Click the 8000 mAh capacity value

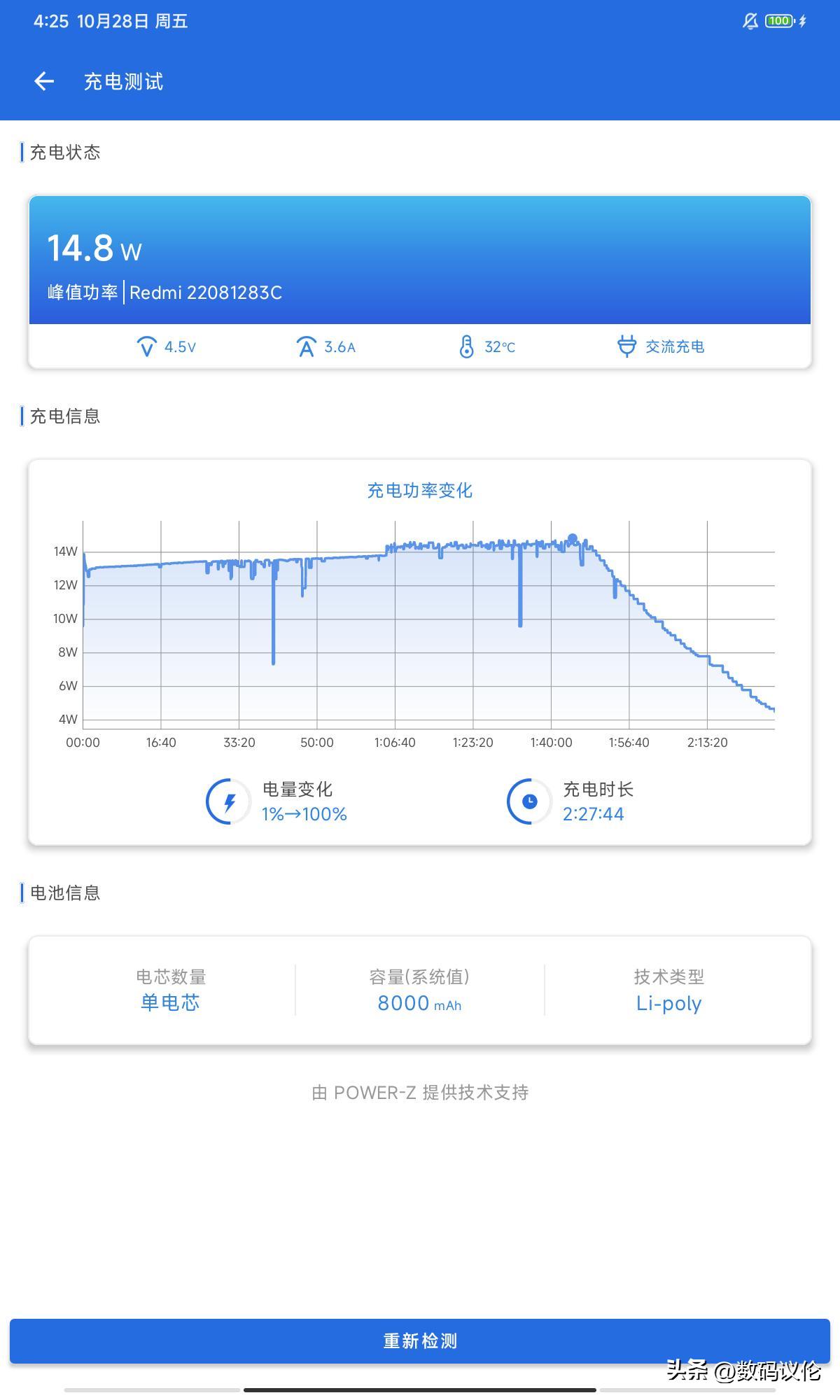[x=419, y=1003]
